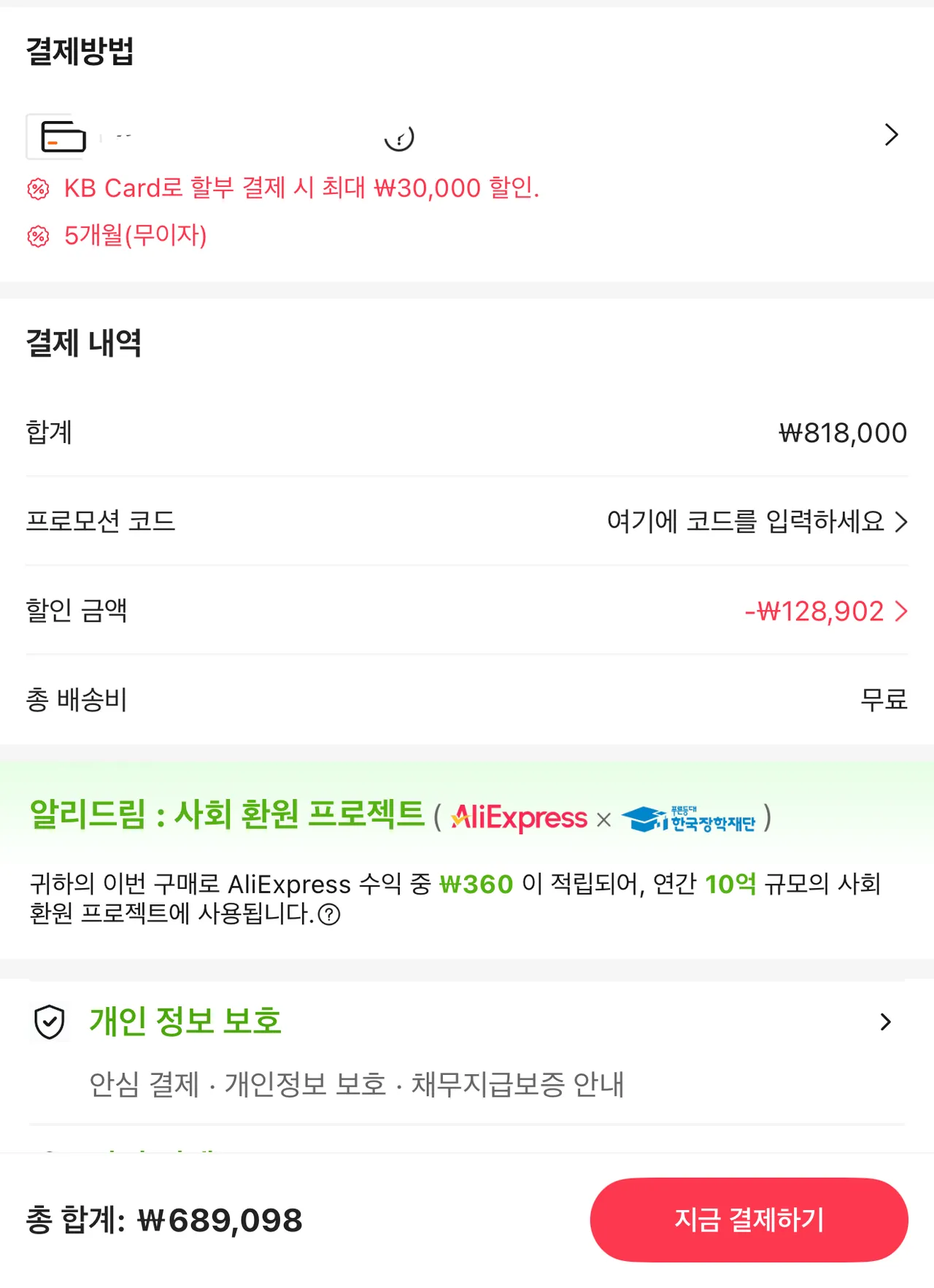Click the KB Card discount badge icon
This screenshot has height=1288, width=934.
pyautogui.click(x=35, y=189)
